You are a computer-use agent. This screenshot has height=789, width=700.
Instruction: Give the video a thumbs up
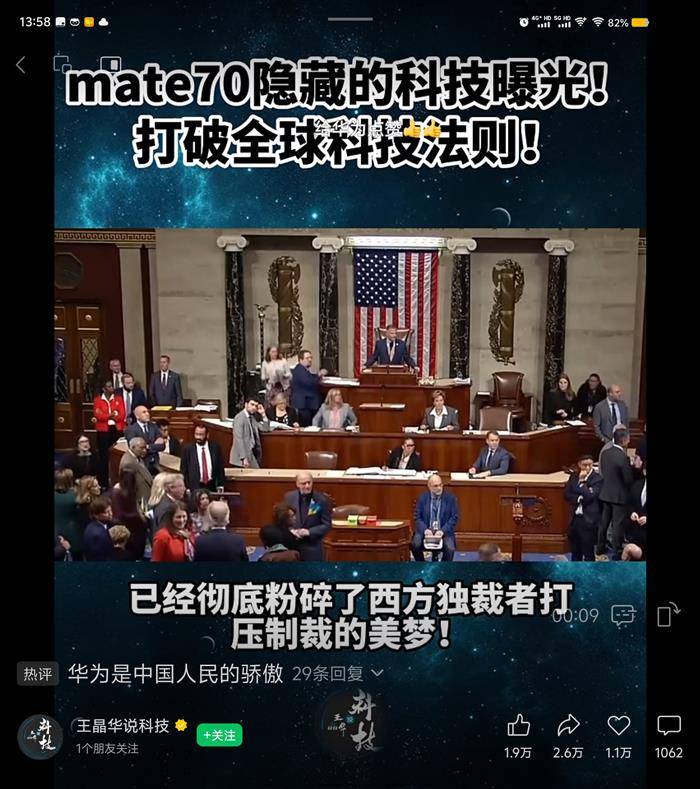(x=518, y=726)
